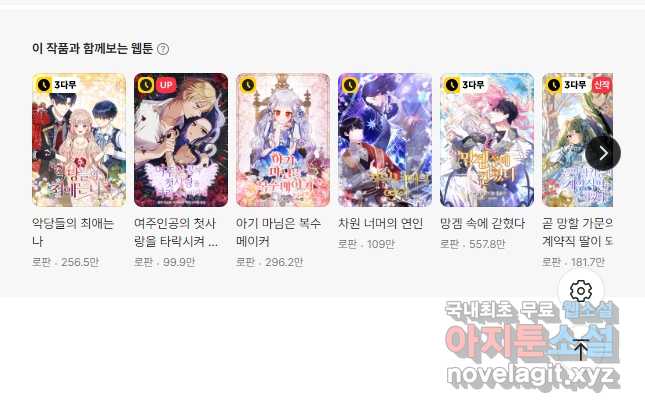The image size is (645, 413).
Task: Open webtoon 여주인공의 첫사랑을 타락시켜
Action: [181, 140]
